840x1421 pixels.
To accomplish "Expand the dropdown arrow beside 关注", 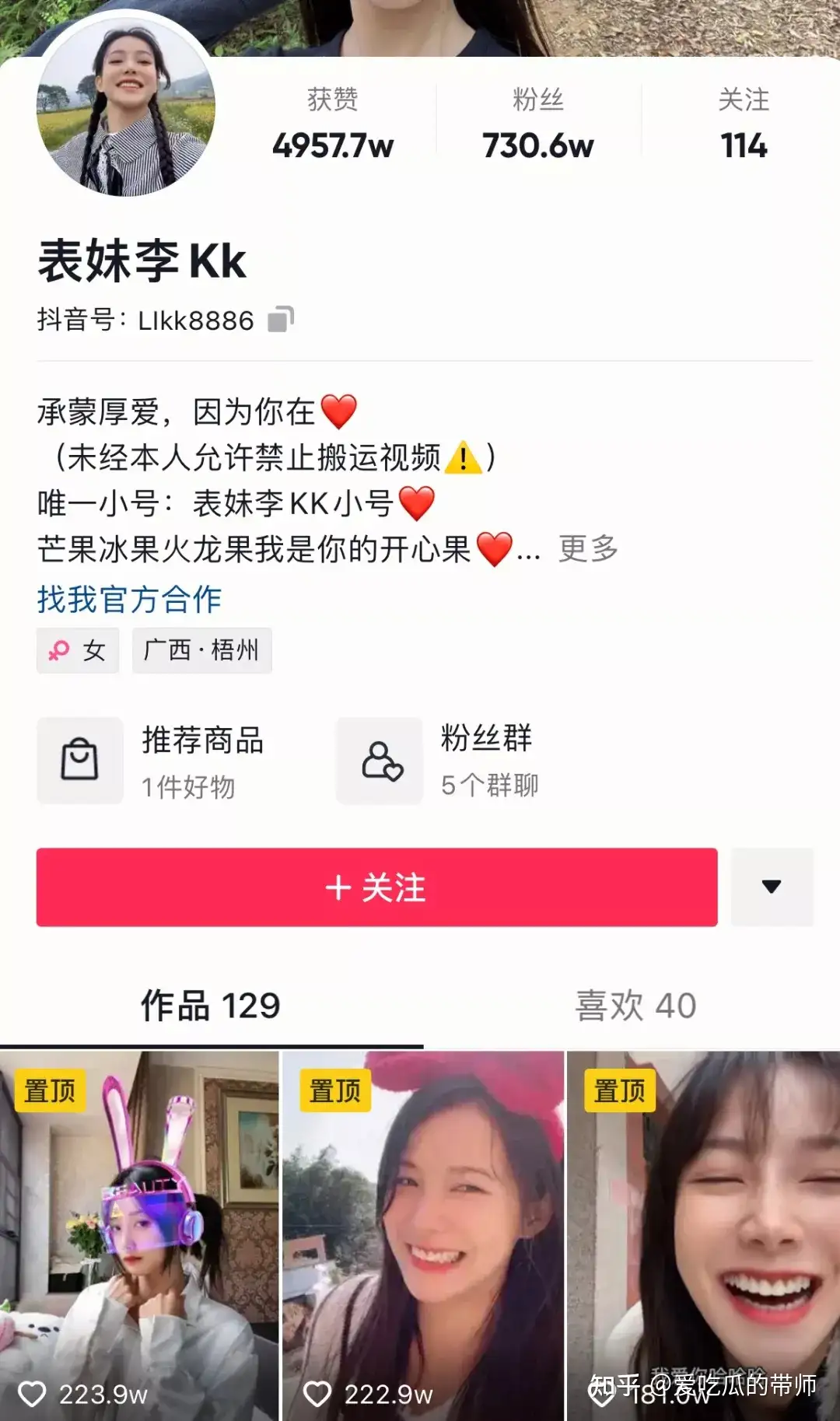I will coord(772,887).
